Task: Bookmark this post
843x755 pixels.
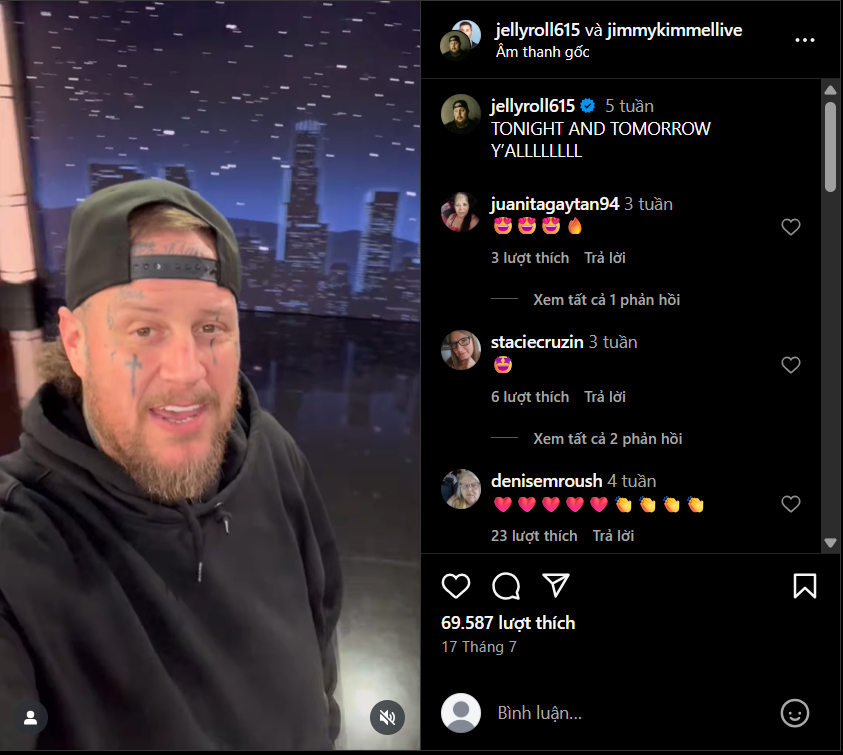Action: pos(805,586)
